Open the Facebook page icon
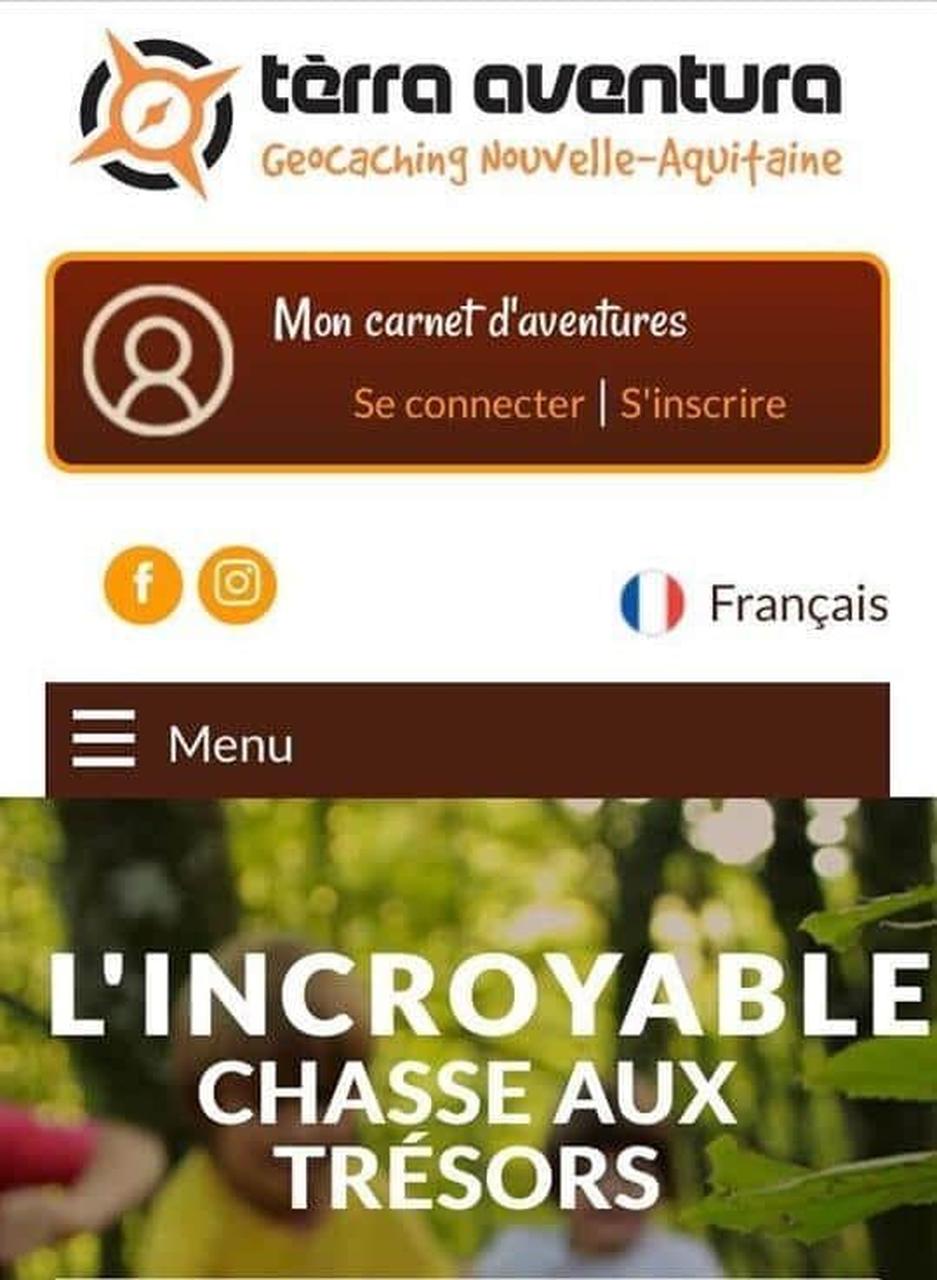 click(143, 585)
